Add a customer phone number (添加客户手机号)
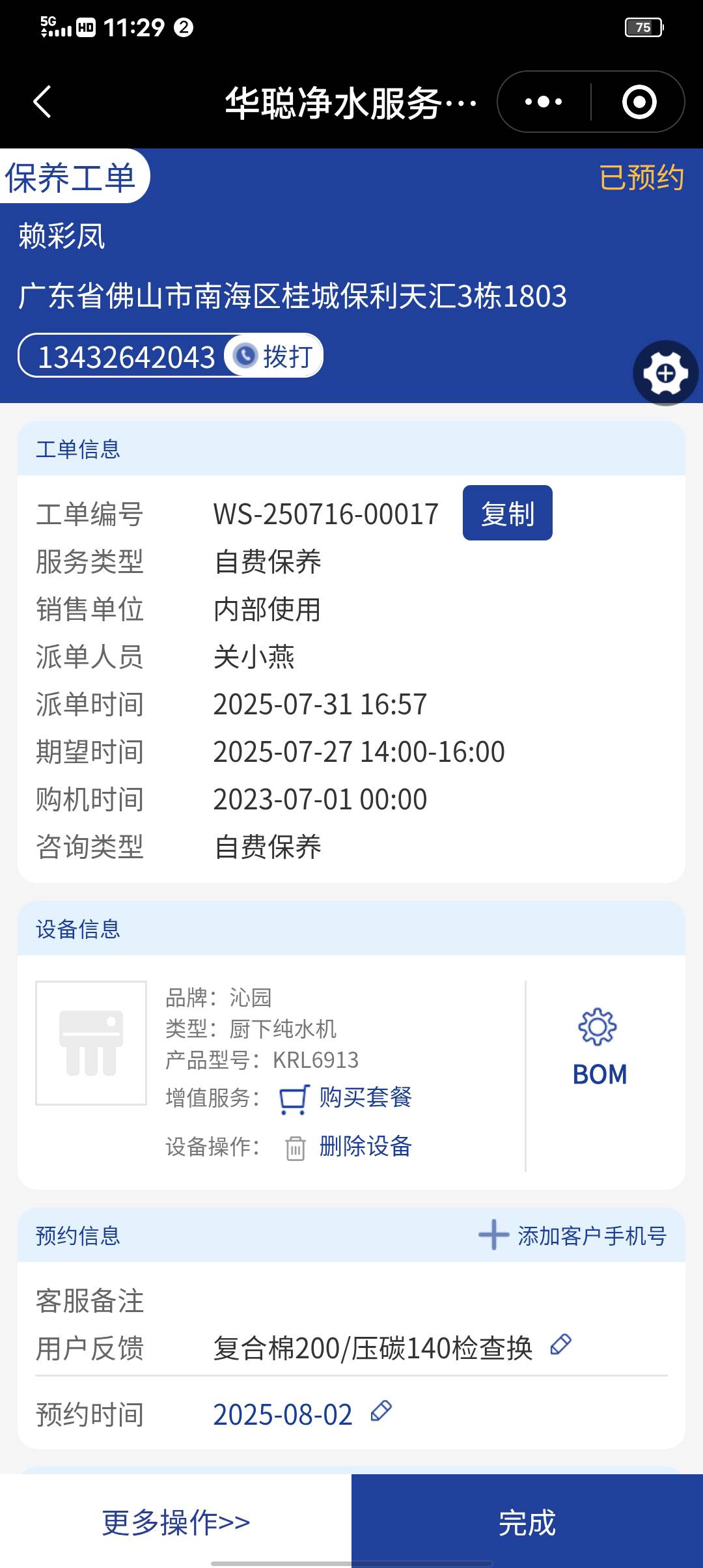 coord(573,1235)
